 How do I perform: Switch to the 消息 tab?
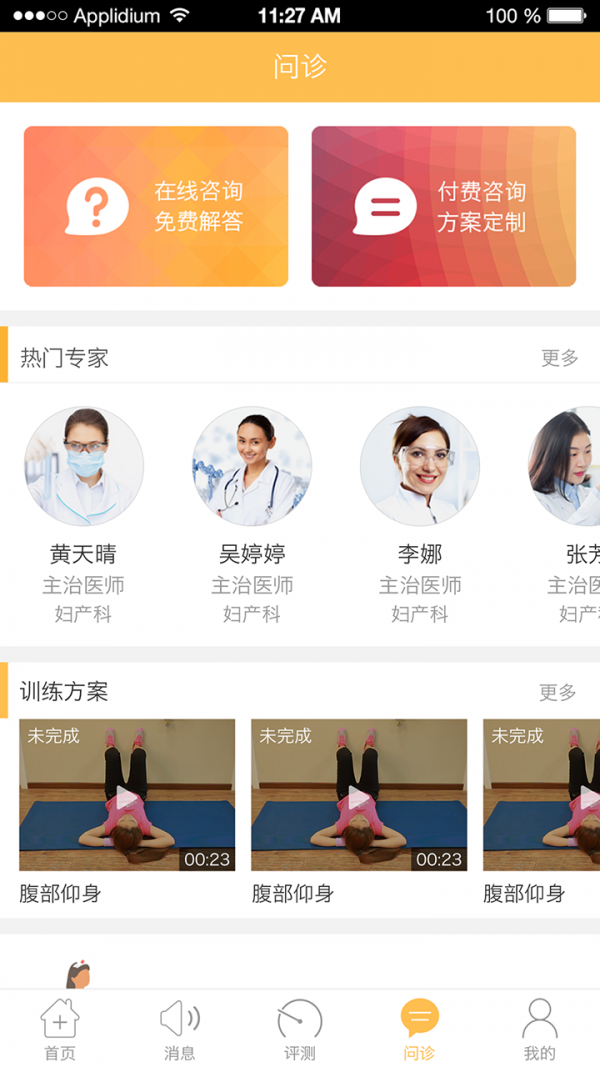pyautogui.click(x=180, y=1029)
